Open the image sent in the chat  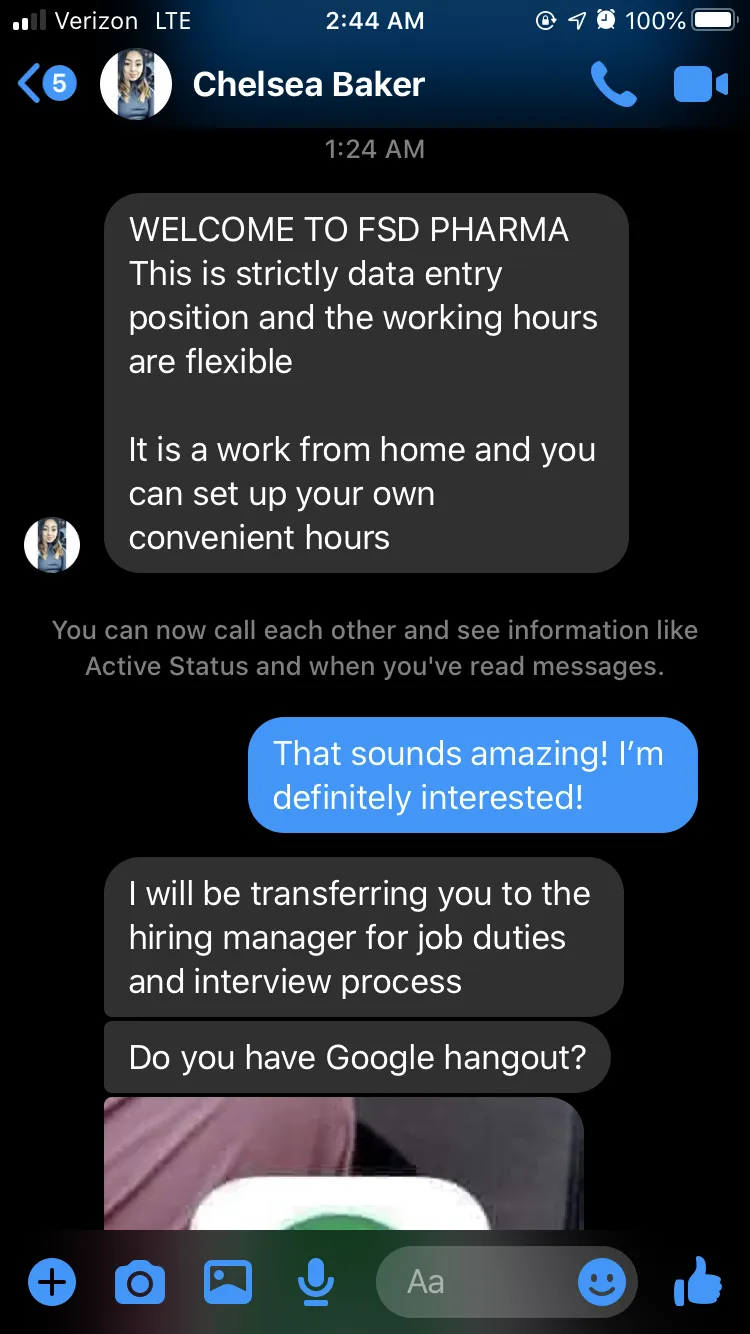[344, 1163]
